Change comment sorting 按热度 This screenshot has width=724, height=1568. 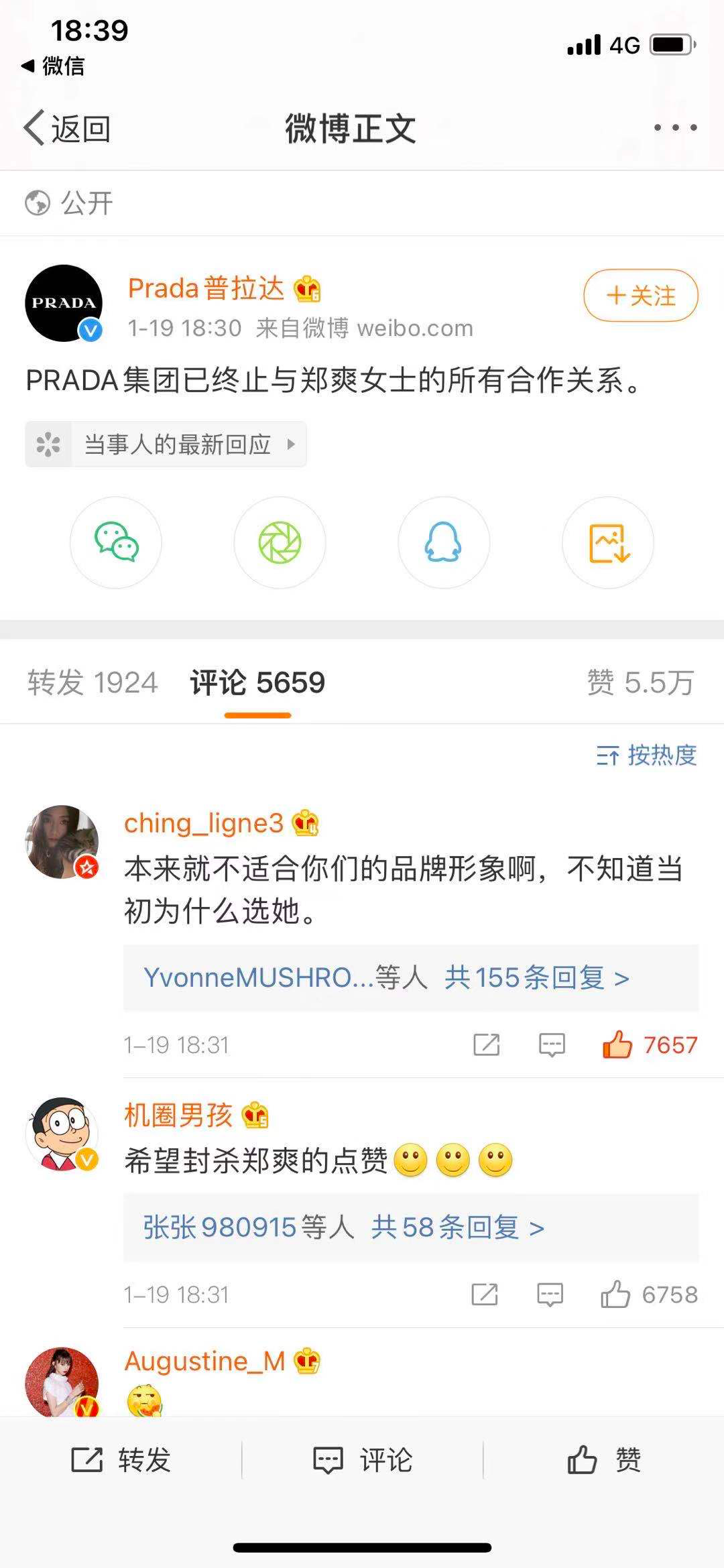(646, 756)
